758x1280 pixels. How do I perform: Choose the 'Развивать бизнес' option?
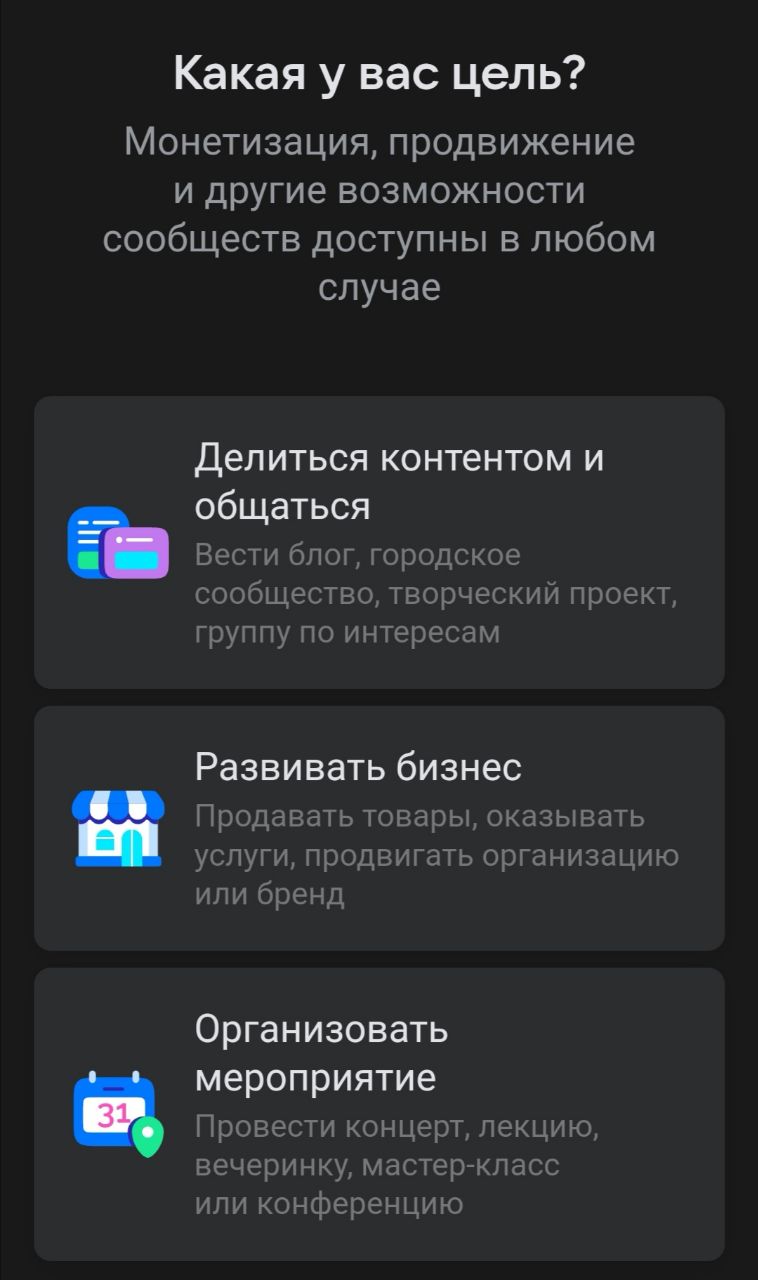379,828
